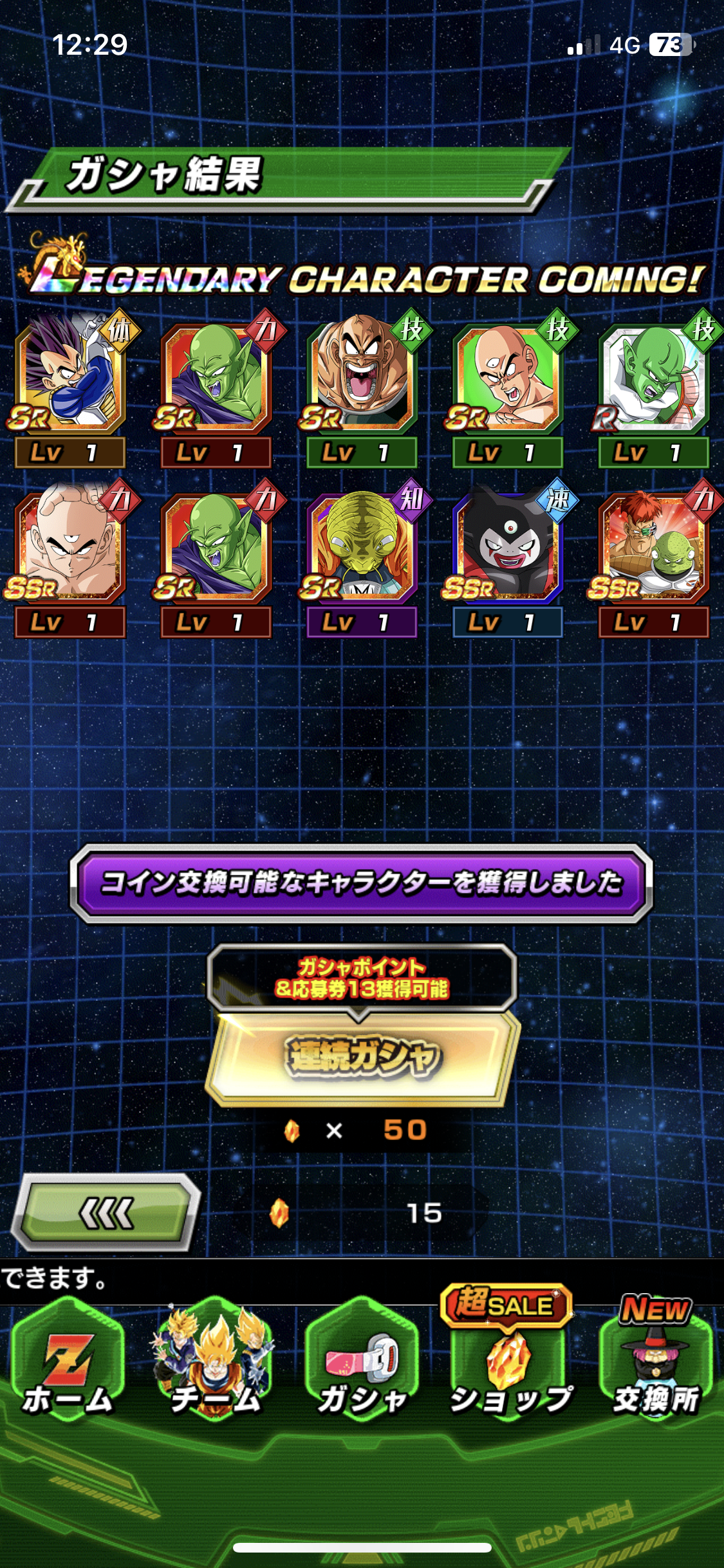View the SSR Tien 力 card

[x=71, y=547]
